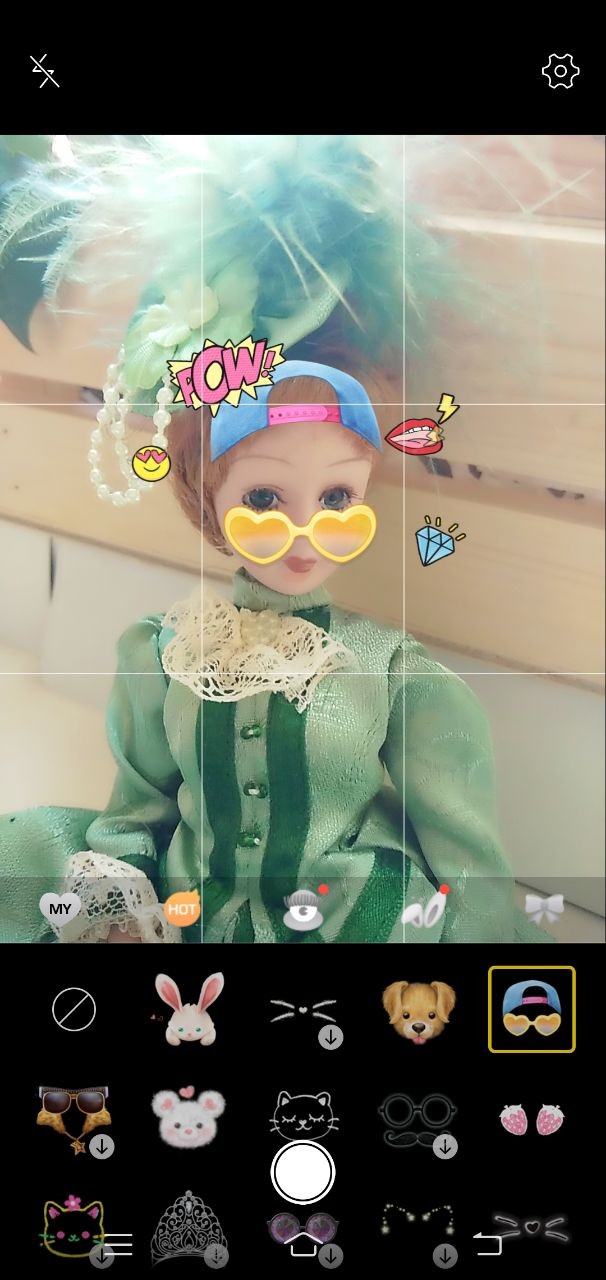Apply the pink bunny sticker
Viewport: 606px width, 1280px height.
click(x=188, y=1010)
